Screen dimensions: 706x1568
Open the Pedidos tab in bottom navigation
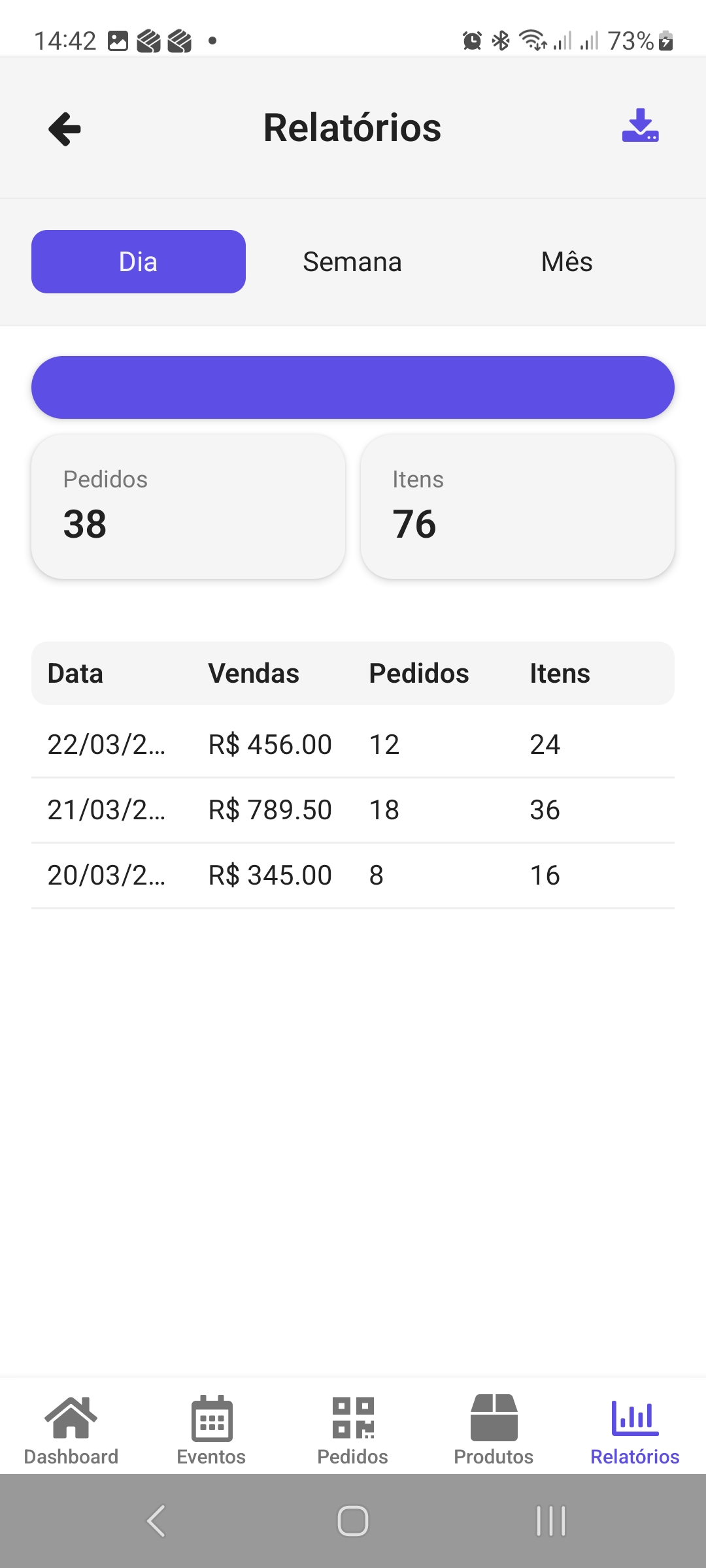[x=353, y=1429]
